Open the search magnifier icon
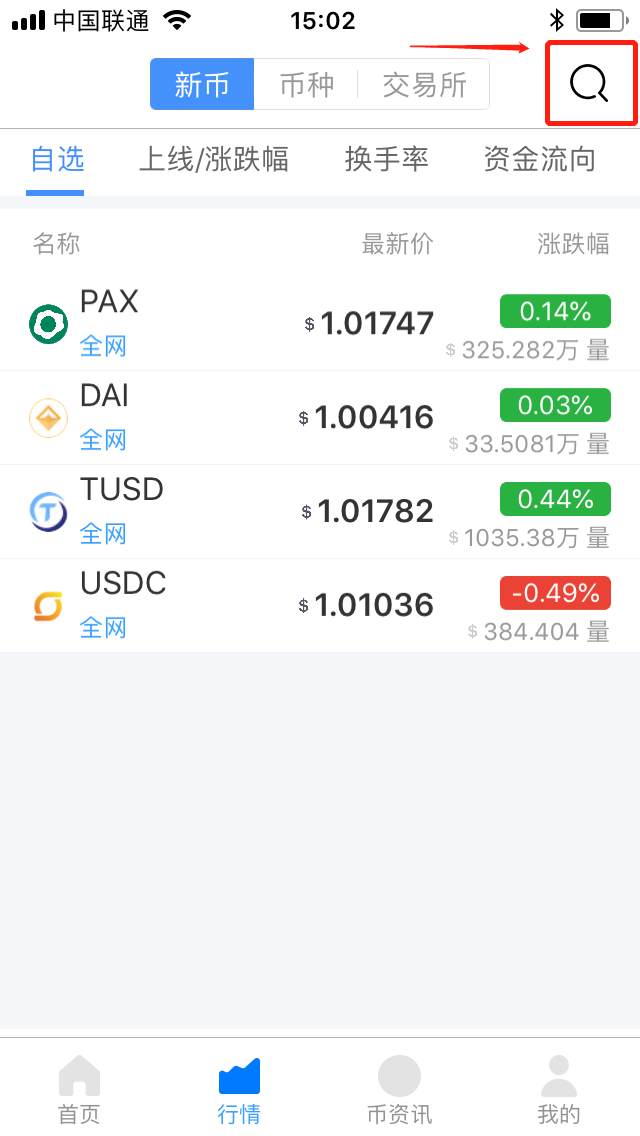640x1136 pixels. [x=589, y=84]
